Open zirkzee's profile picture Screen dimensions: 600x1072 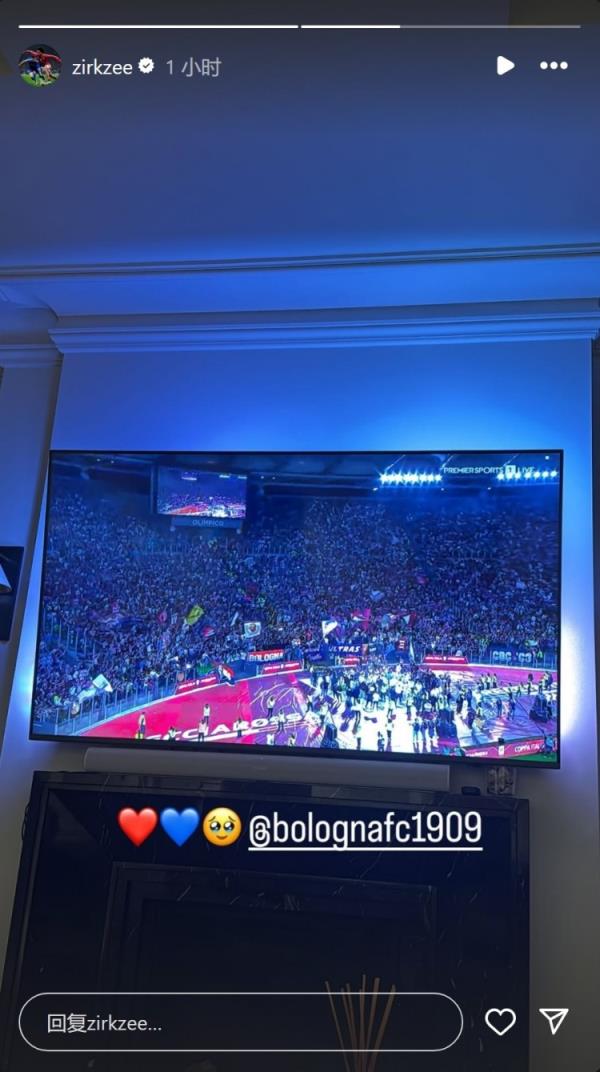pyautogui.click(x=39, y=66)
